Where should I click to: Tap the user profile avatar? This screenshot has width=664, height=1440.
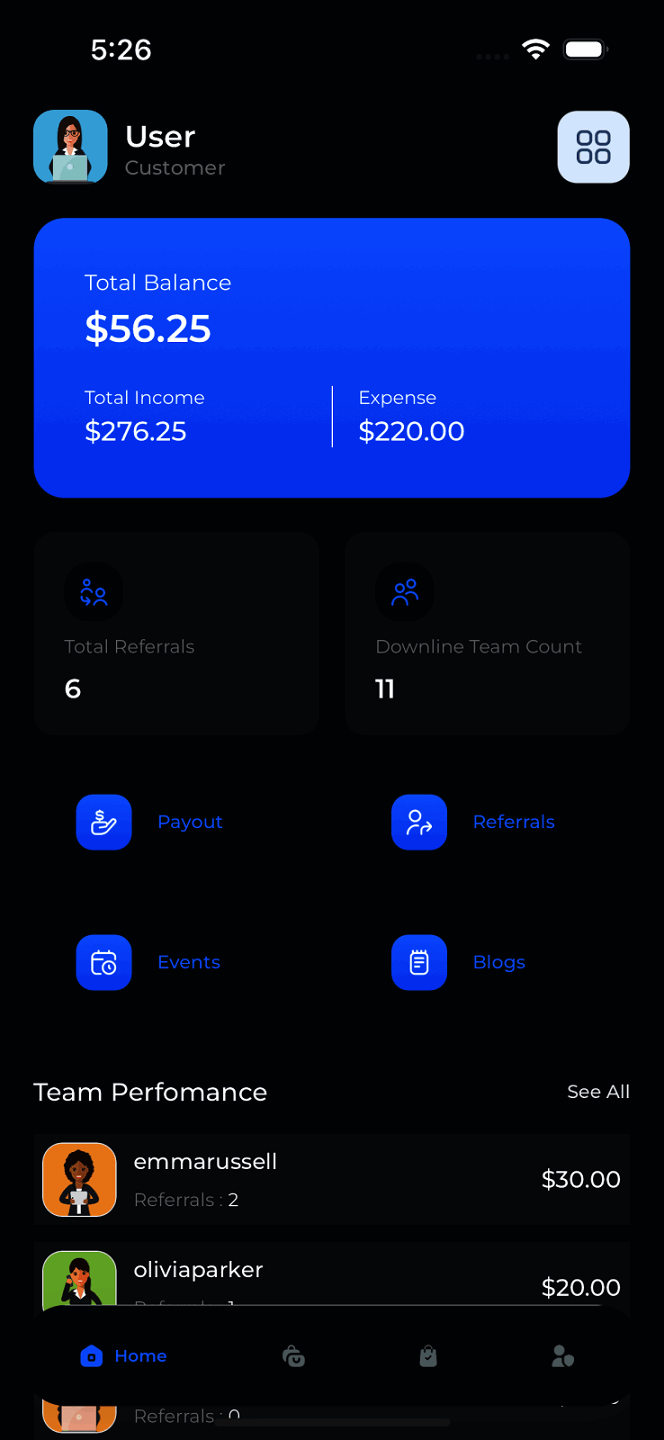pos(70,147)
